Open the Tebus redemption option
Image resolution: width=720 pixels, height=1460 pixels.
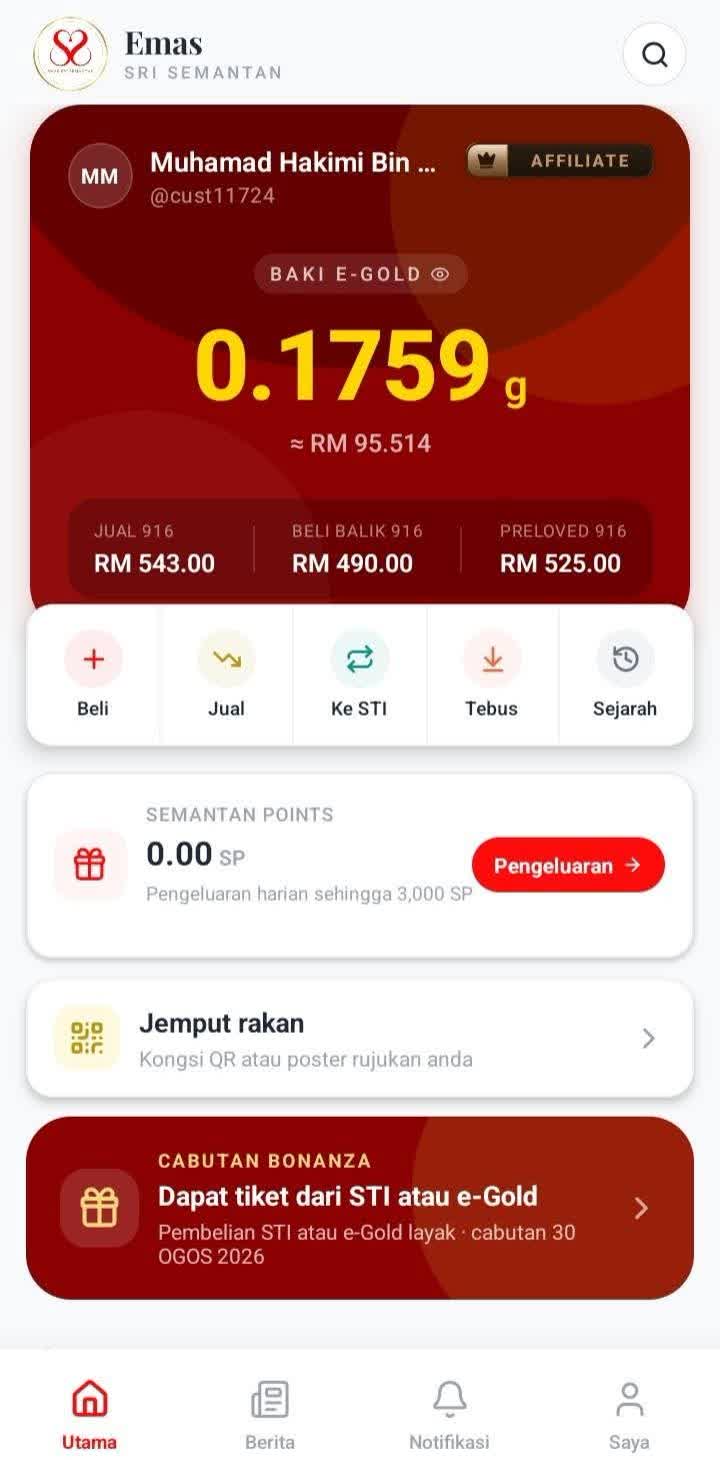492,675
